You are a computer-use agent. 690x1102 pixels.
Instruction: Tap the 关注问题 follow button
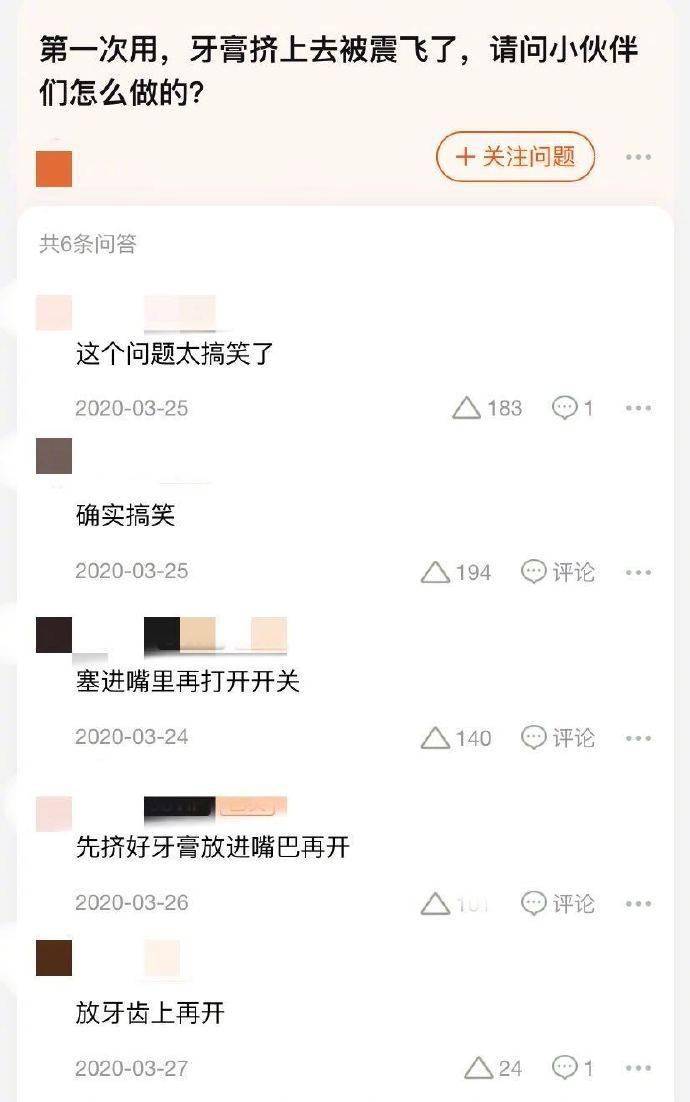point(515,157)
